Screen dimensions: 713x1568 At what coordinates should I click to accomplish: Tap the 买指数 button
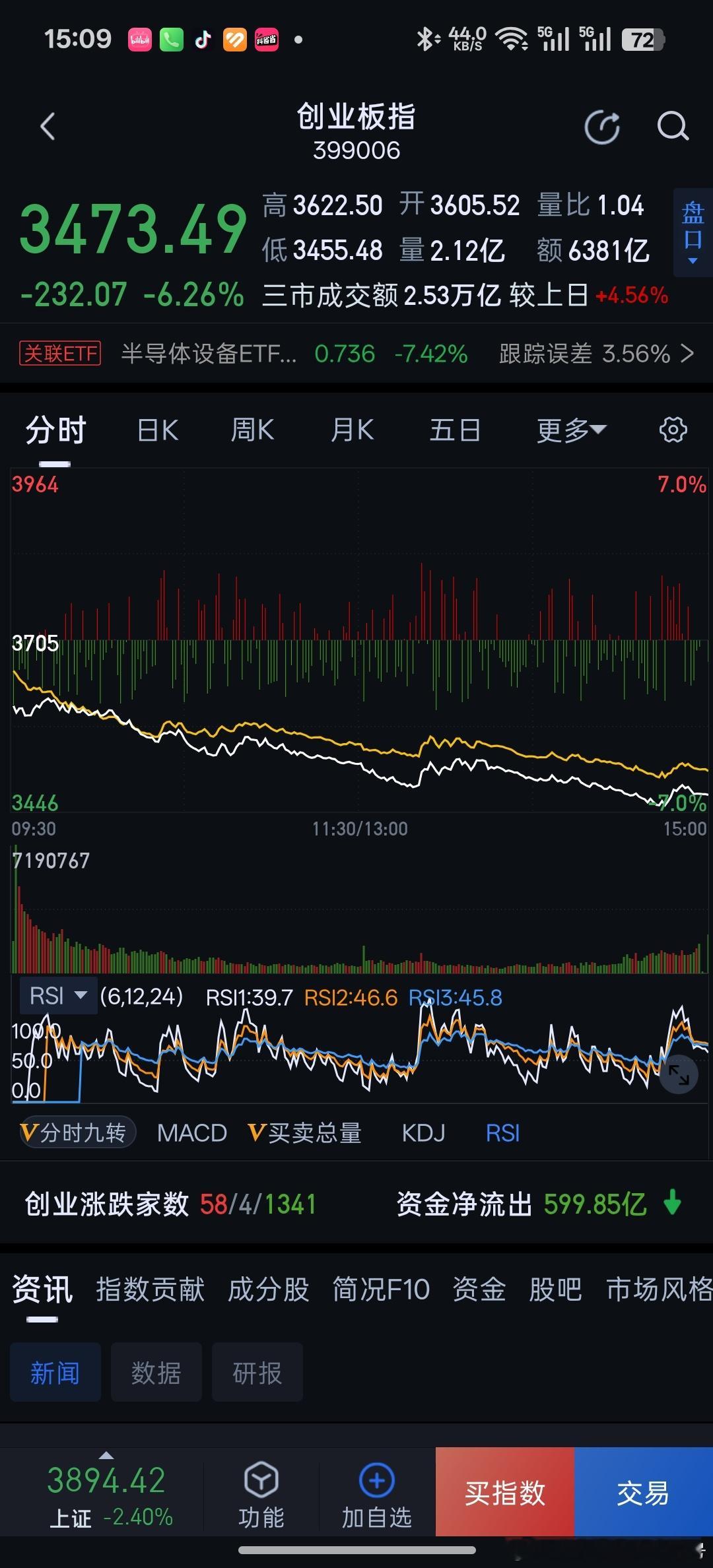pyautogui.click(x=505, y=1491)
